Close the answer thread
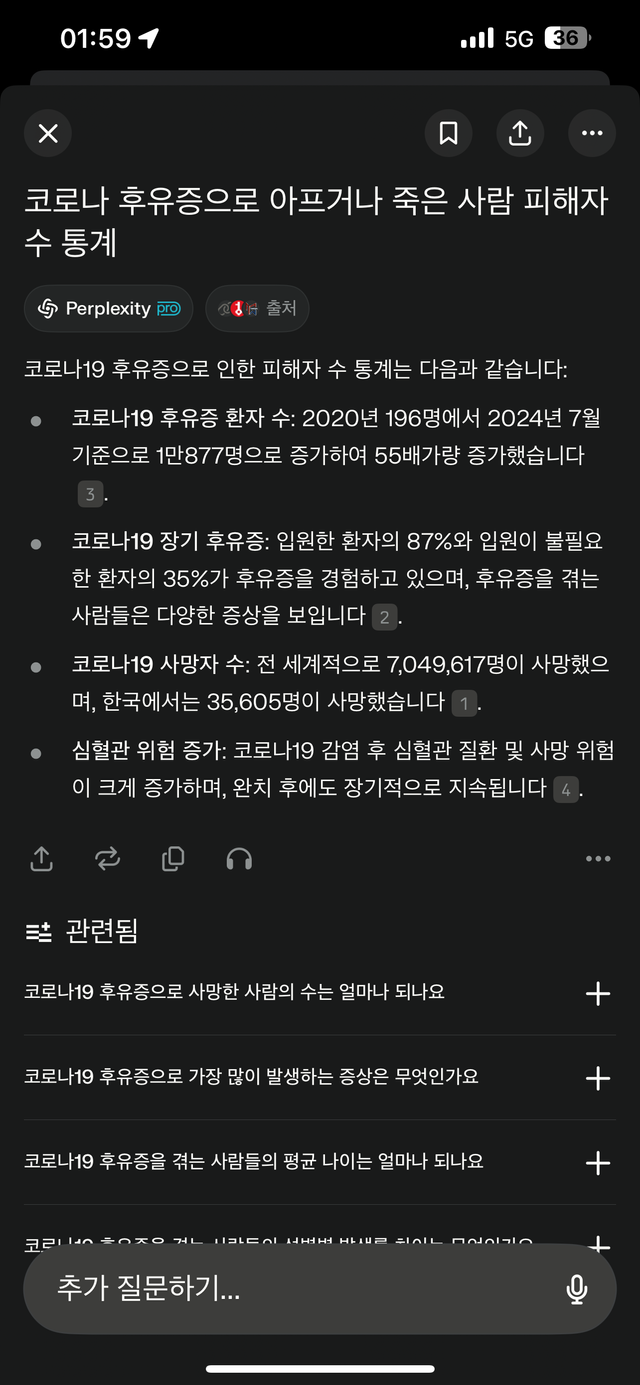640x1385 pixels. [x=48, y=134]
